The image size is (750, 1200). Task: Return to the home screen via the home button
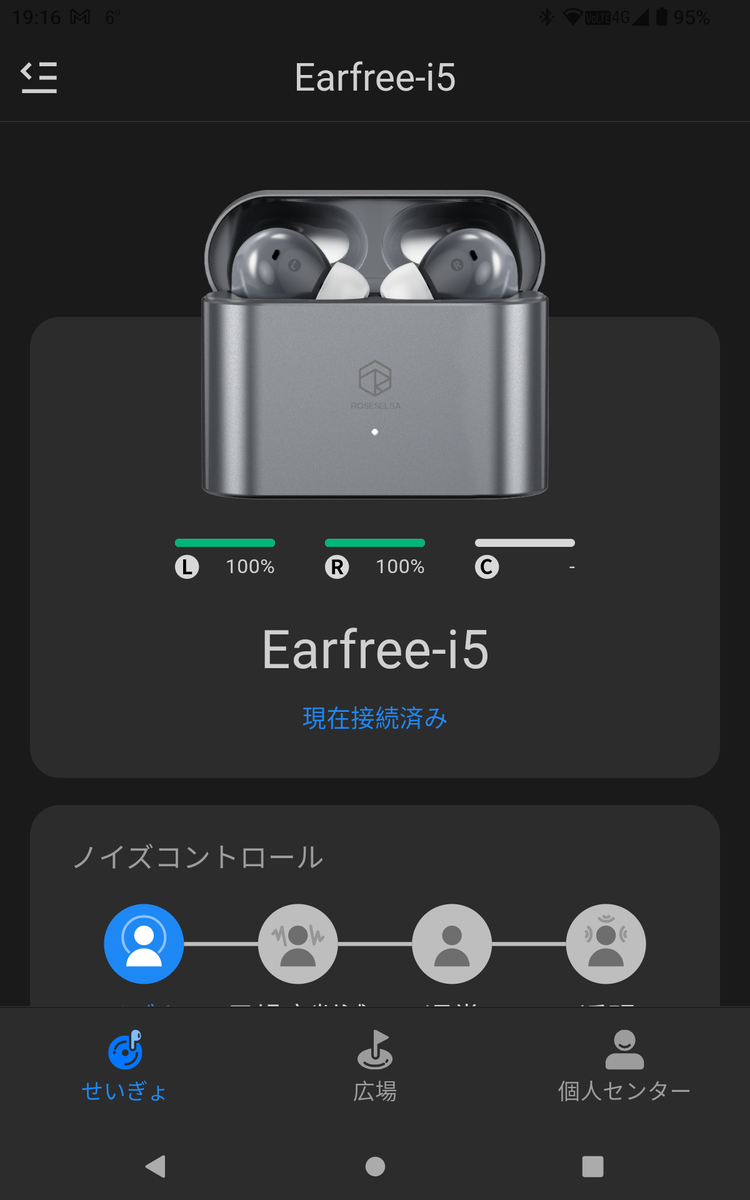pyautogui.click(x=375, y=1166)
